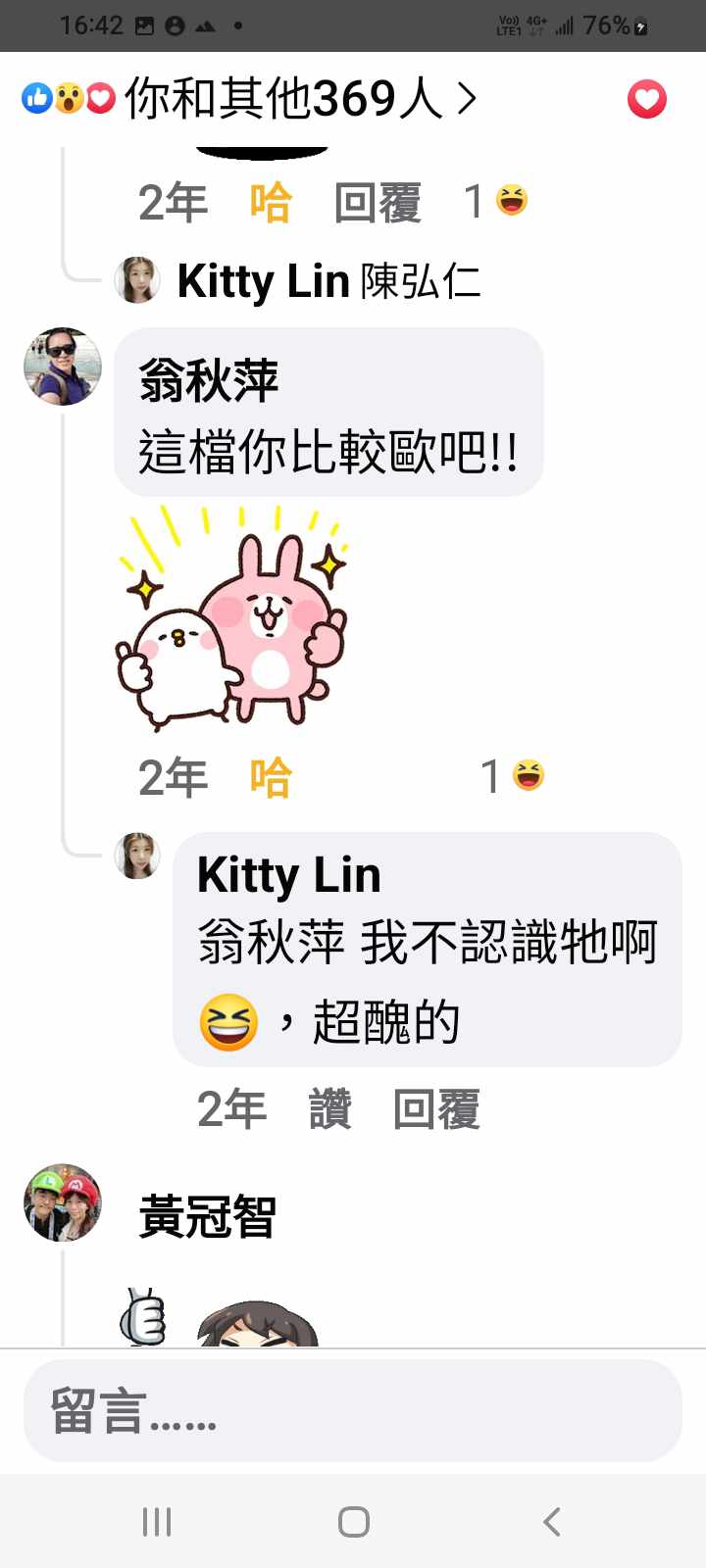Tap the red heart reaction button at top right
The width and height of the screenshot is (706, 1568).
click(x=646, y=99)
